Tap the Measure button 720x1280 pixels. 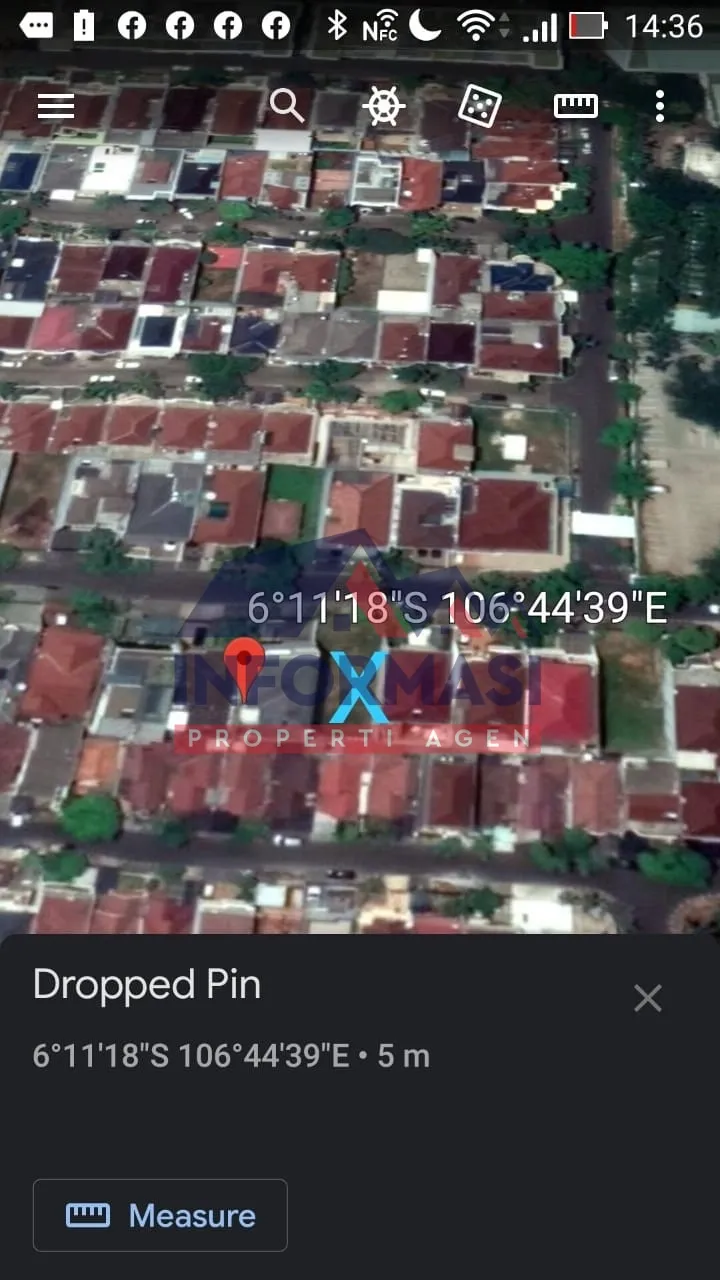click(x=160, y=1215)
